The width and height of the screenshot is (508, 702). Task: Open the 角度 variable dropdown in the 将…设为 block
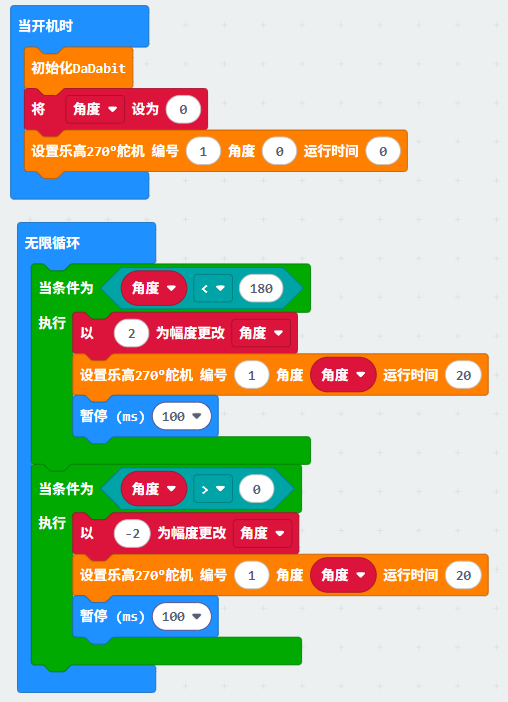click(95, 109)
